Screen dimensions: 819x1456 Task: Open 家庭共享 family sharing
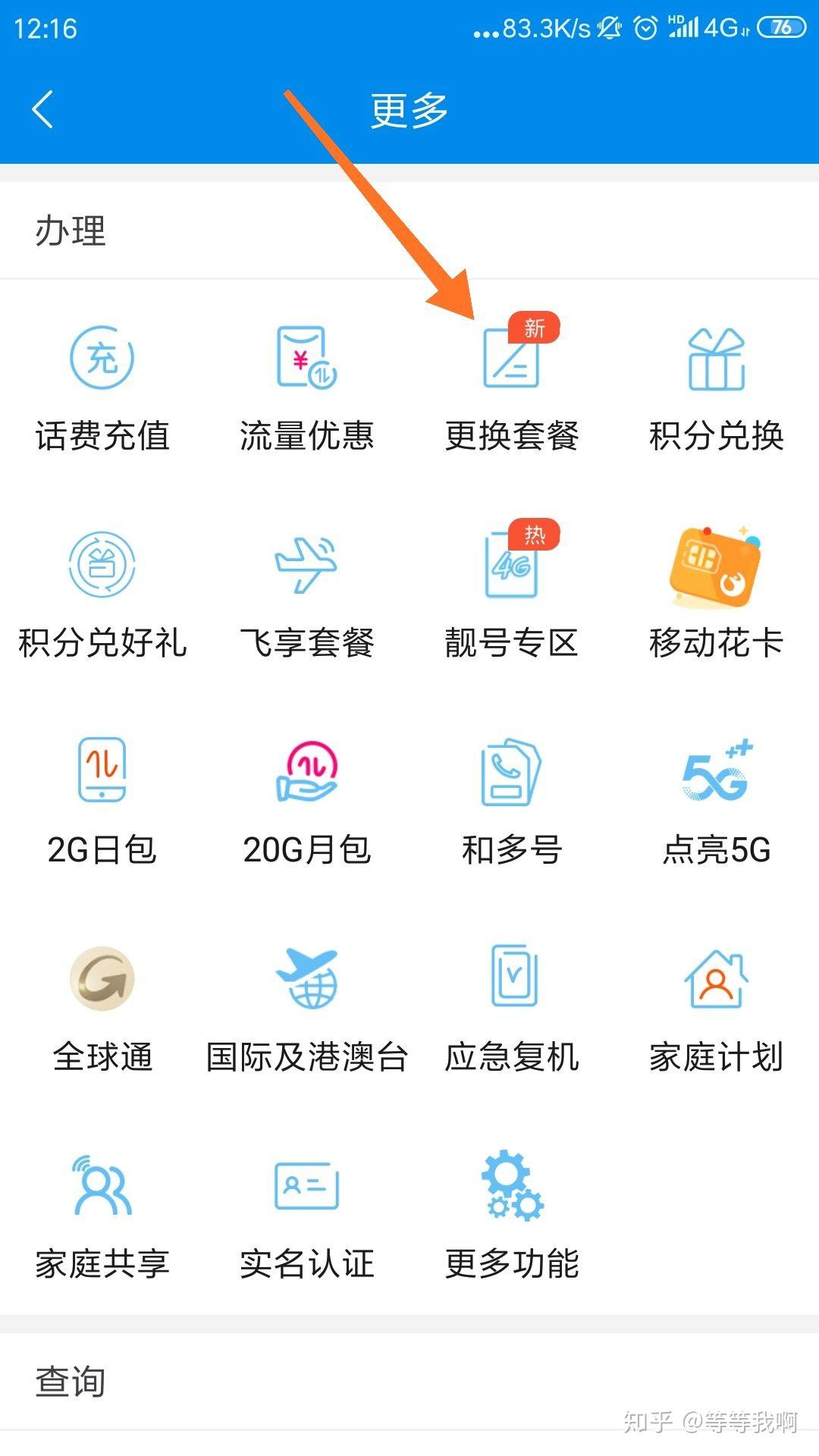pyautogui.click(x=102, y=1215)
